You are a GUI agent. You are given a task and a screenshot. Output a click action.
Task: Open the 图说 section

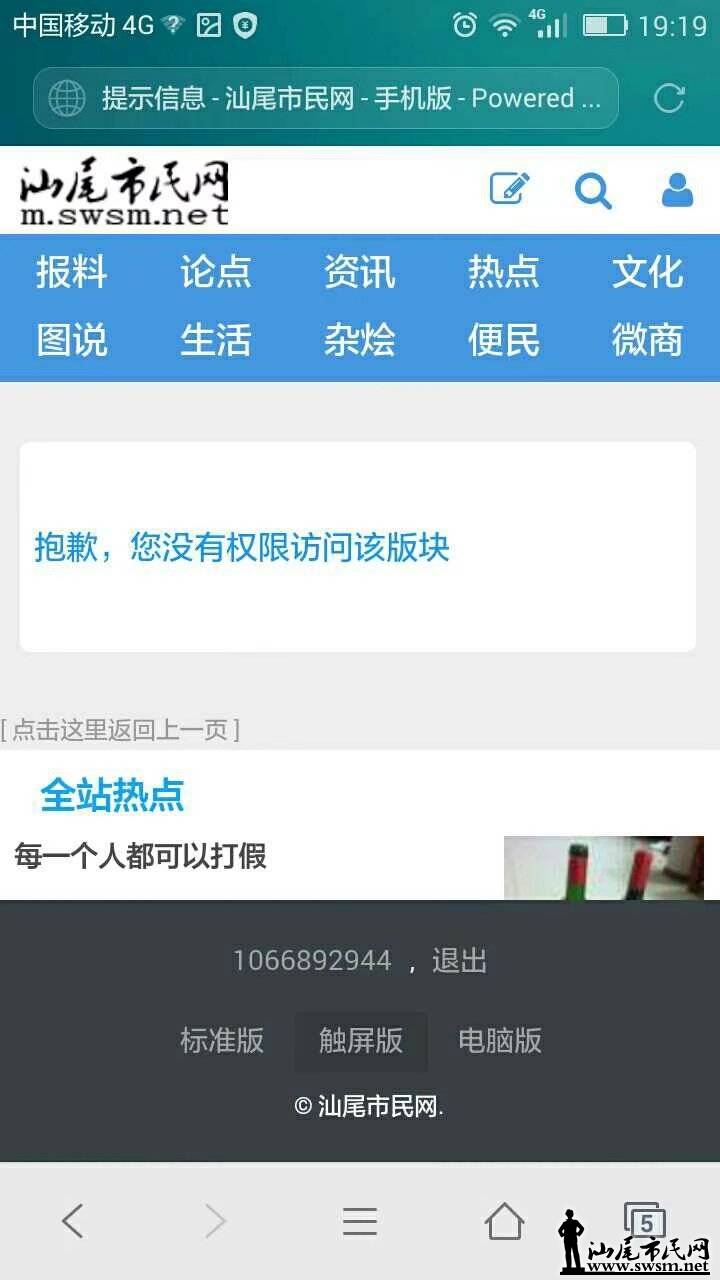(x=72, y=340)
